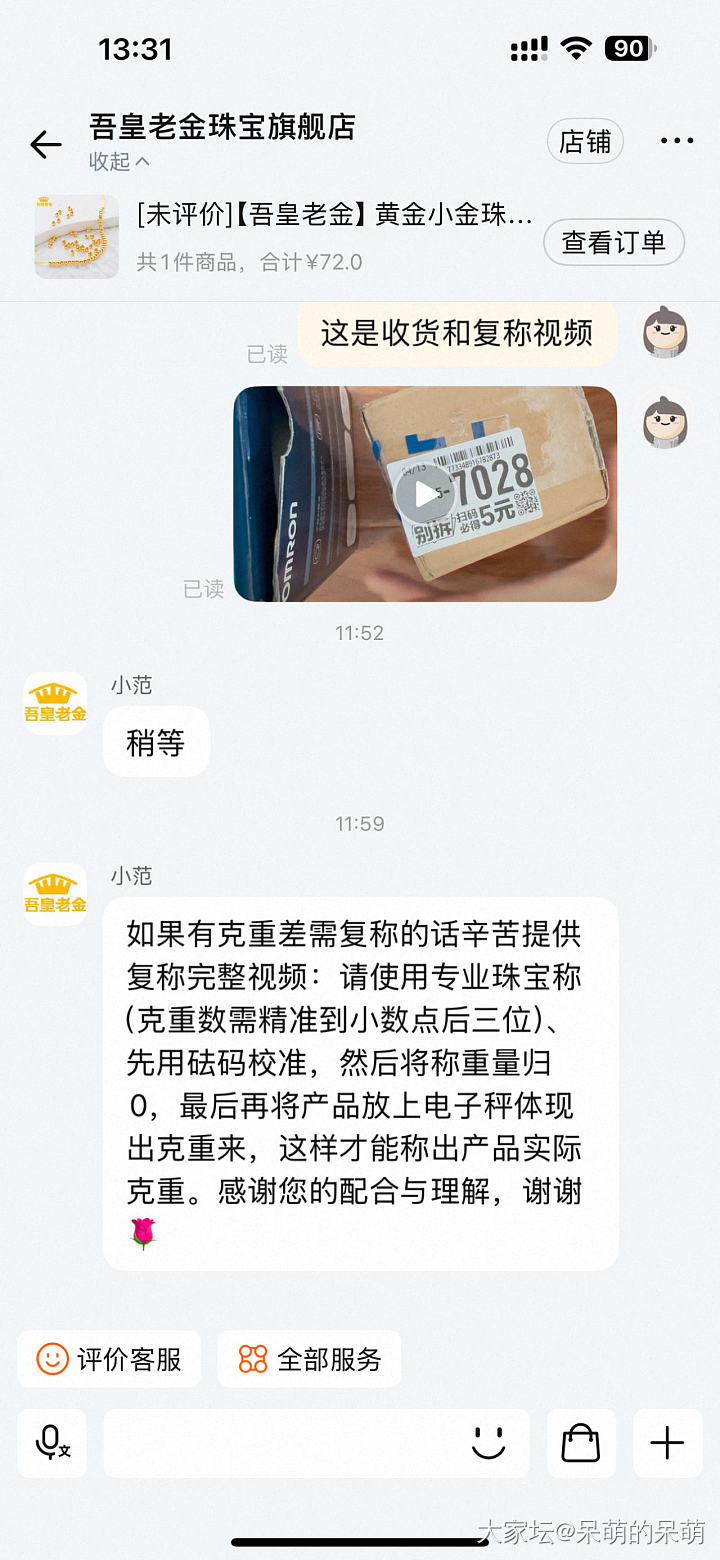Open the 店铺 store page
This screenshot has height=1560, width=720.
click(585, 142)
